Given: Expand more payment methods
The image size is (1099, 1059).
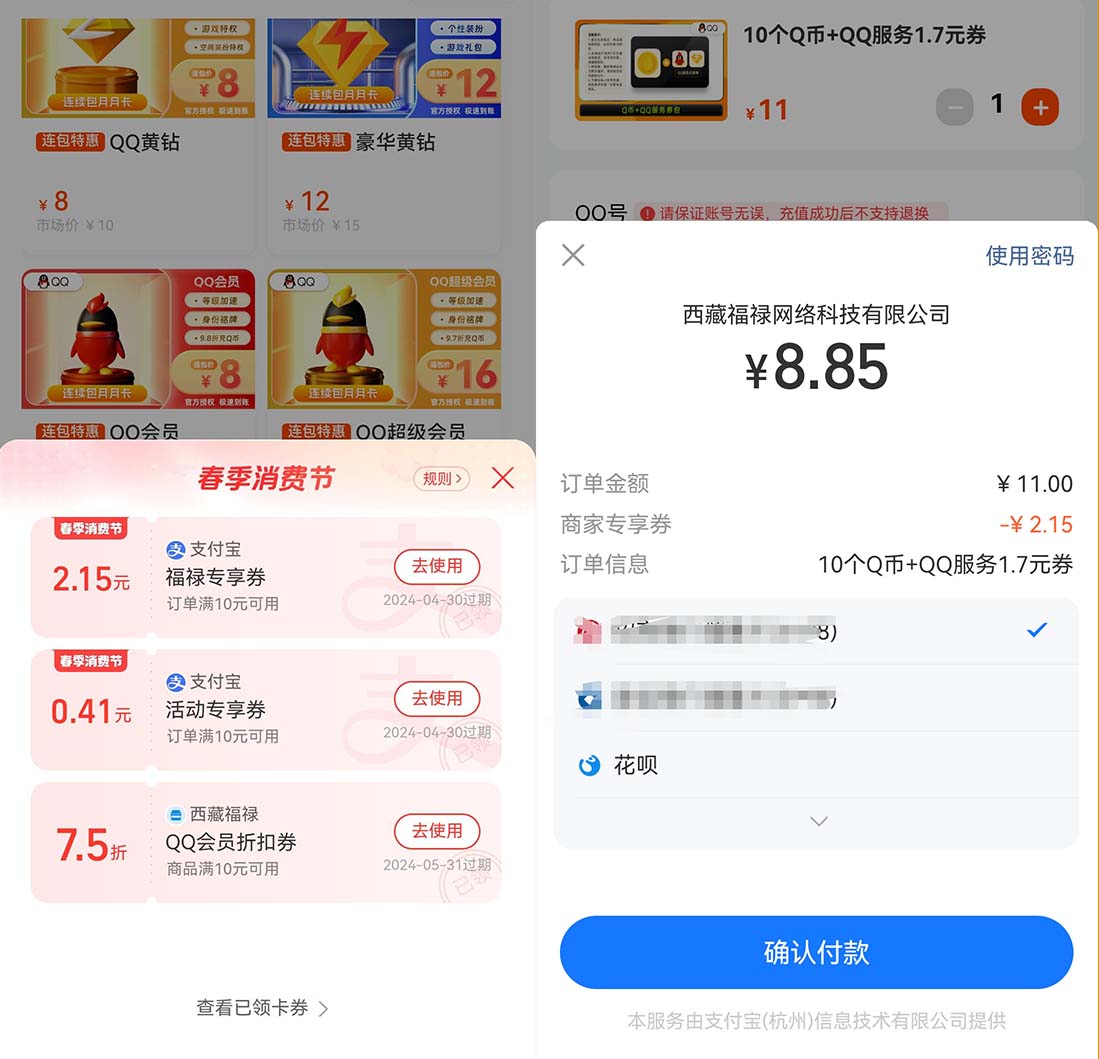Looking at the screenshot, I should pos(818,821).
